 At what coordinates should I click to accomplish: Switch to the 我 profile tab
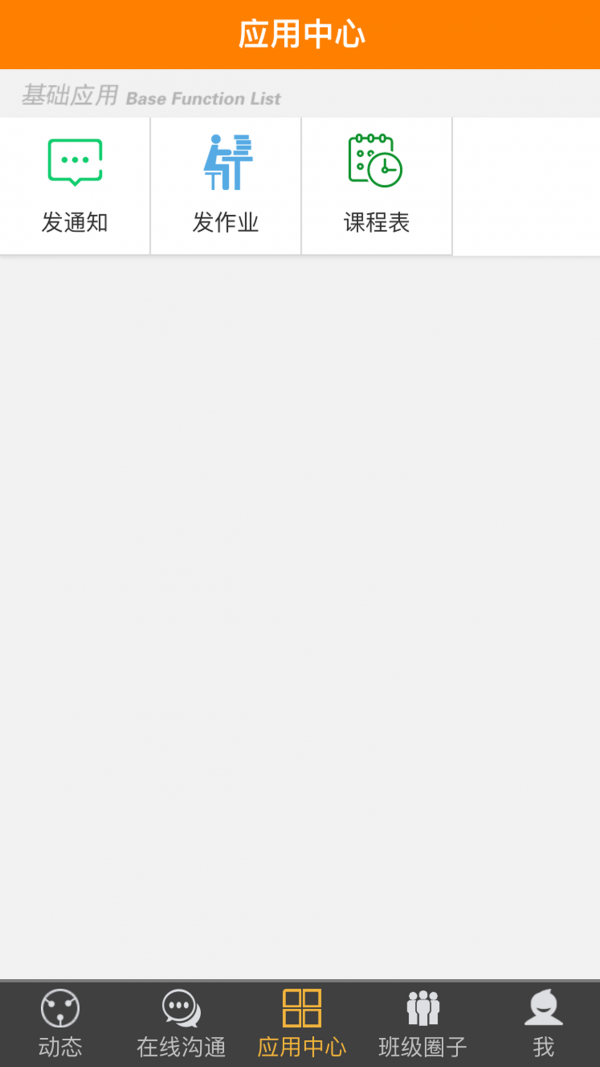point(543,1023)
